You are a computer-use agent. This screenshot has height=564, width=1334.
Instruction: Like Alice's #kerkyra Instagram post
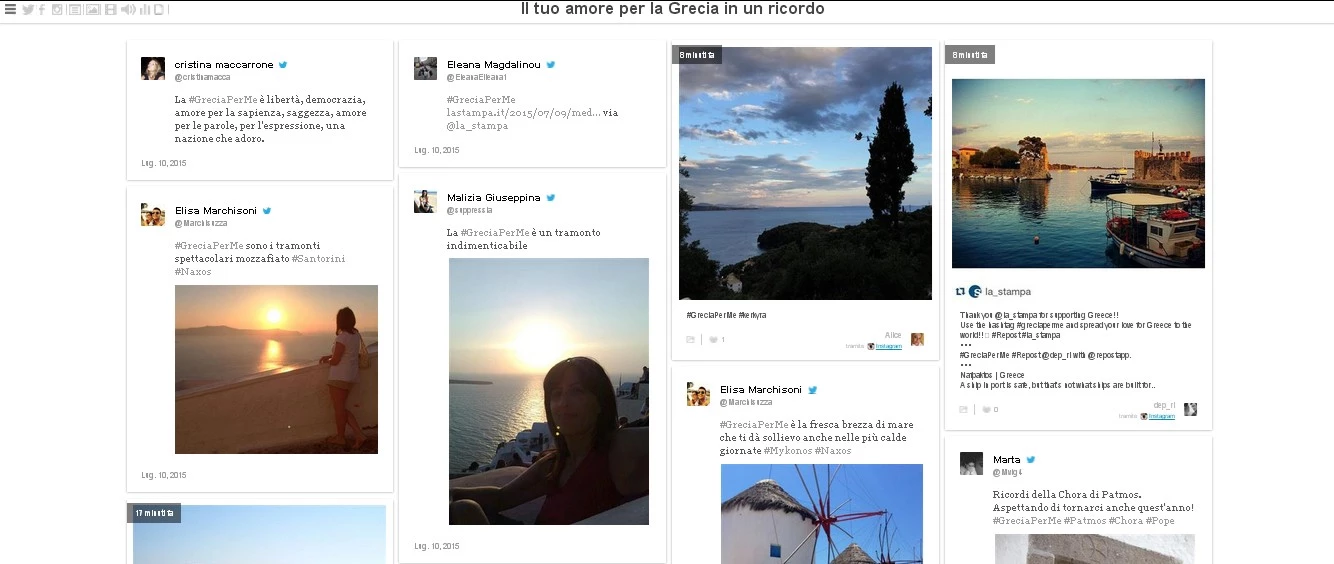point(714,340)
